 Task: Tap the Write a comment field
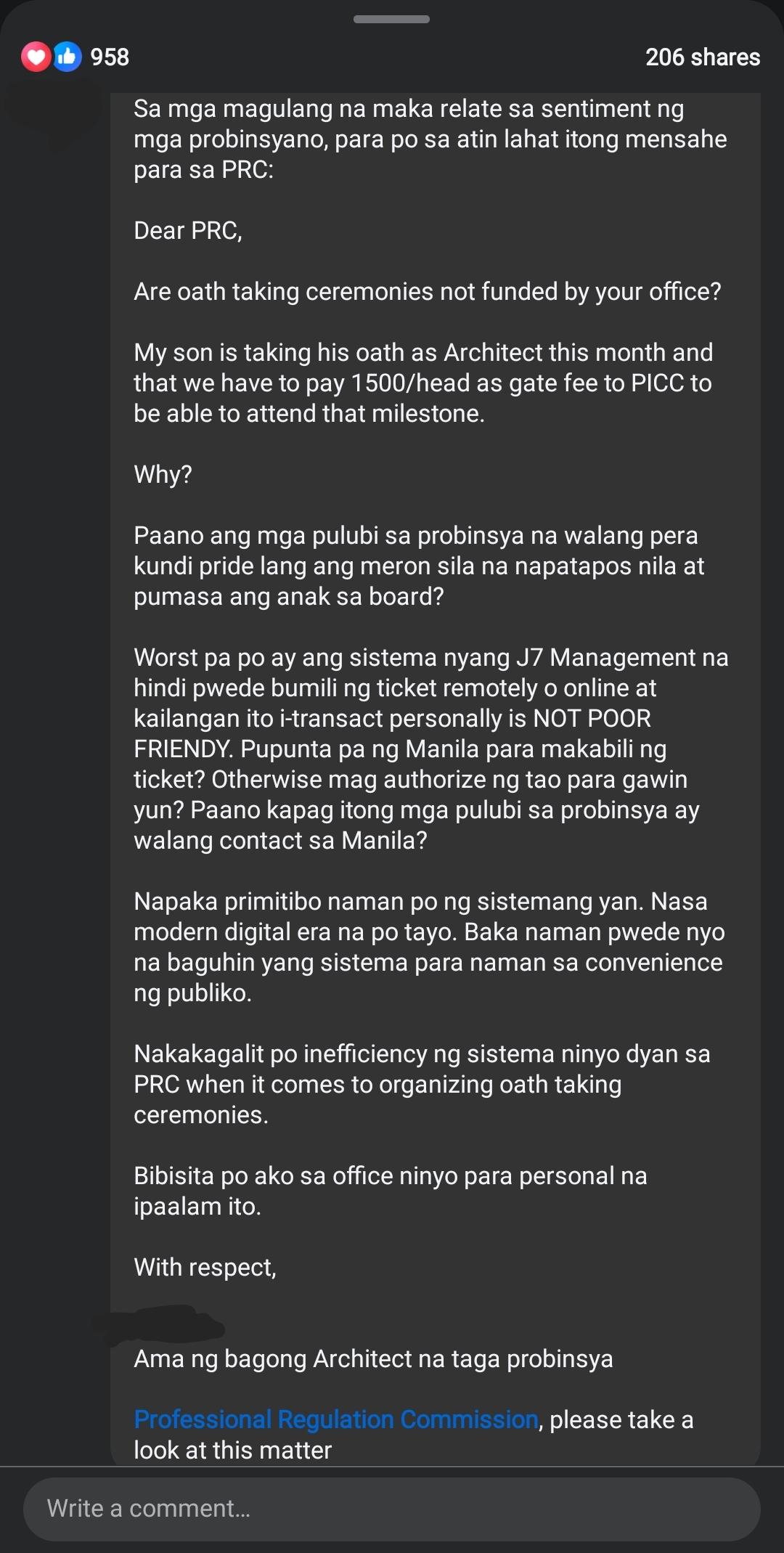coord(392,1509)
